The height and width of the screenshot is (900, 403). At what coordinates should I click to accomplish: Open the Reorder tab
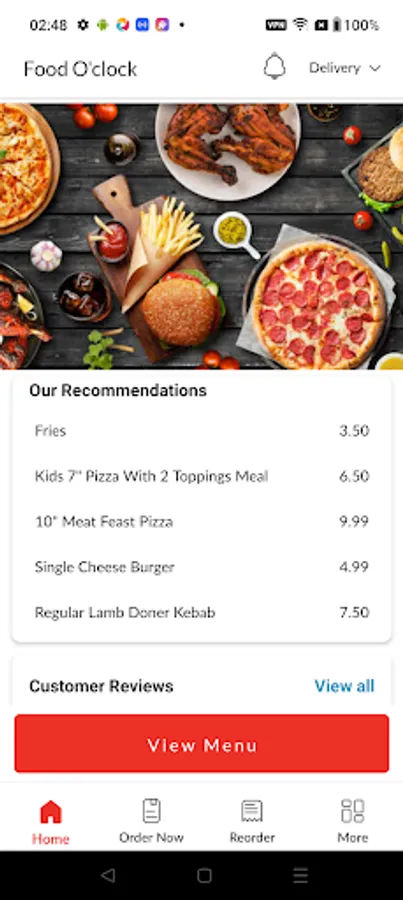click(252, 822)
